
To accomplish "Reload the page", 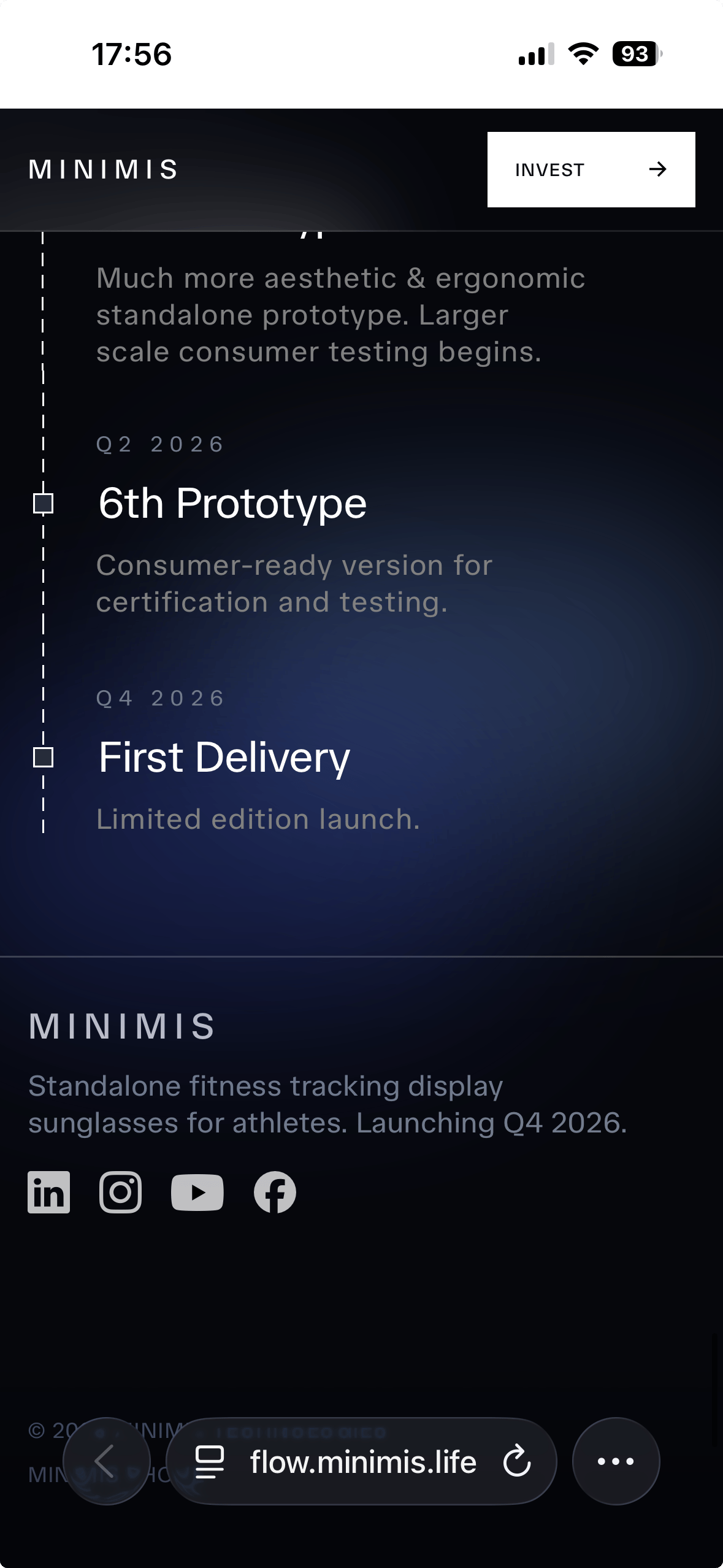I will [516, 1461].
